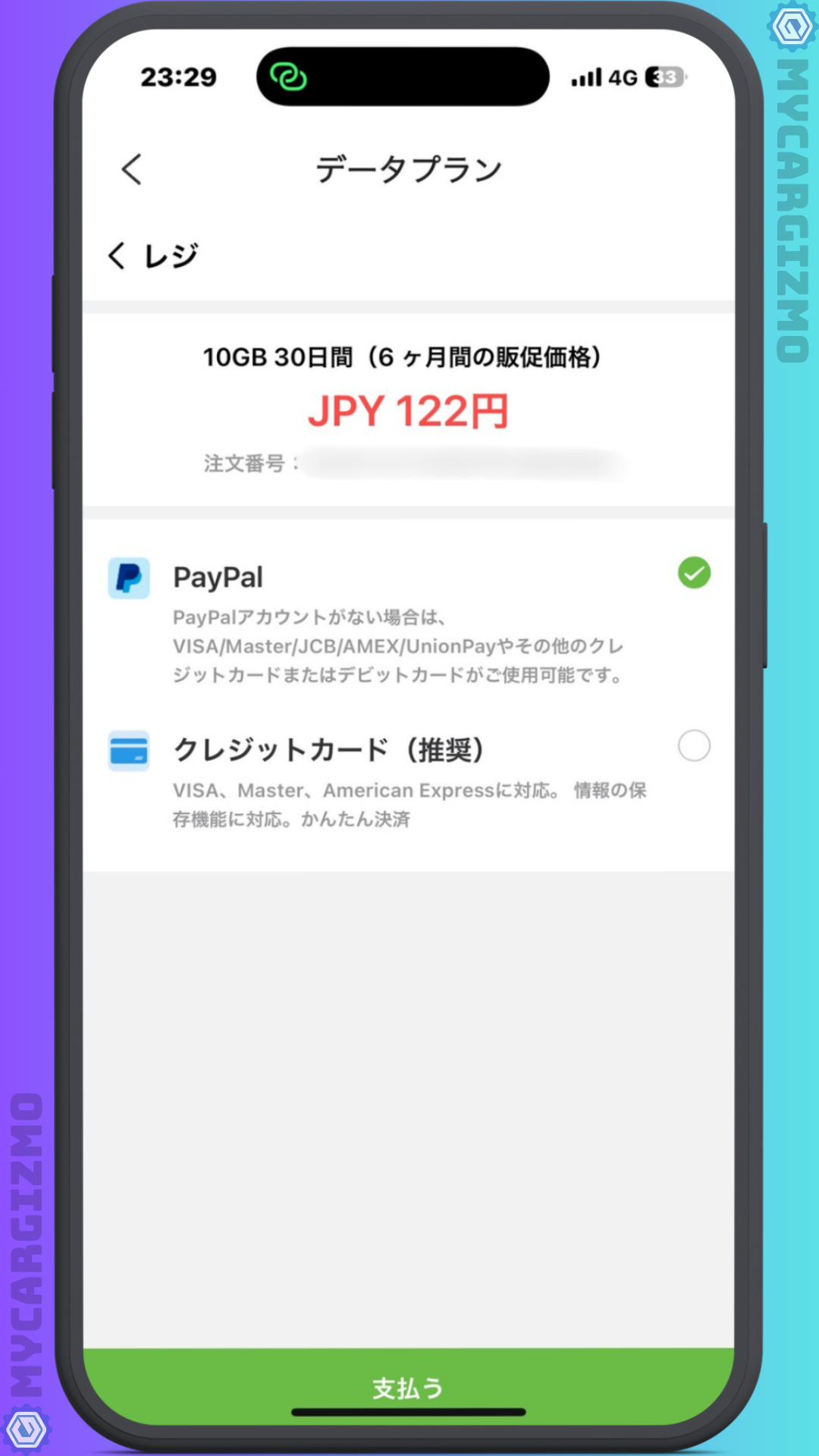Return via the レジ back chevron
The image size is (819, 1456).
point(118,256)
